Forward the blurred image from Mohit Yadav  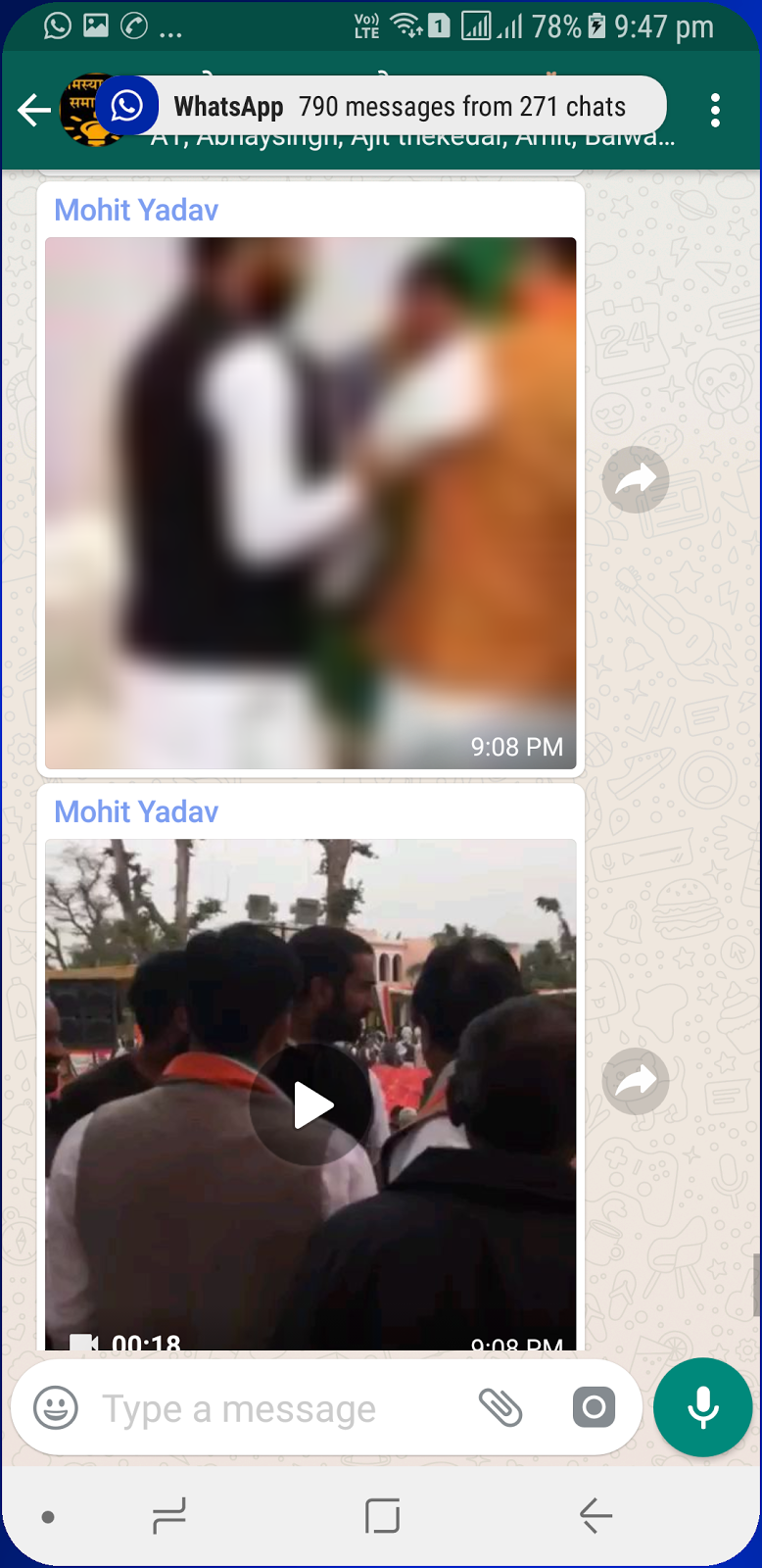tap(636, 479)
